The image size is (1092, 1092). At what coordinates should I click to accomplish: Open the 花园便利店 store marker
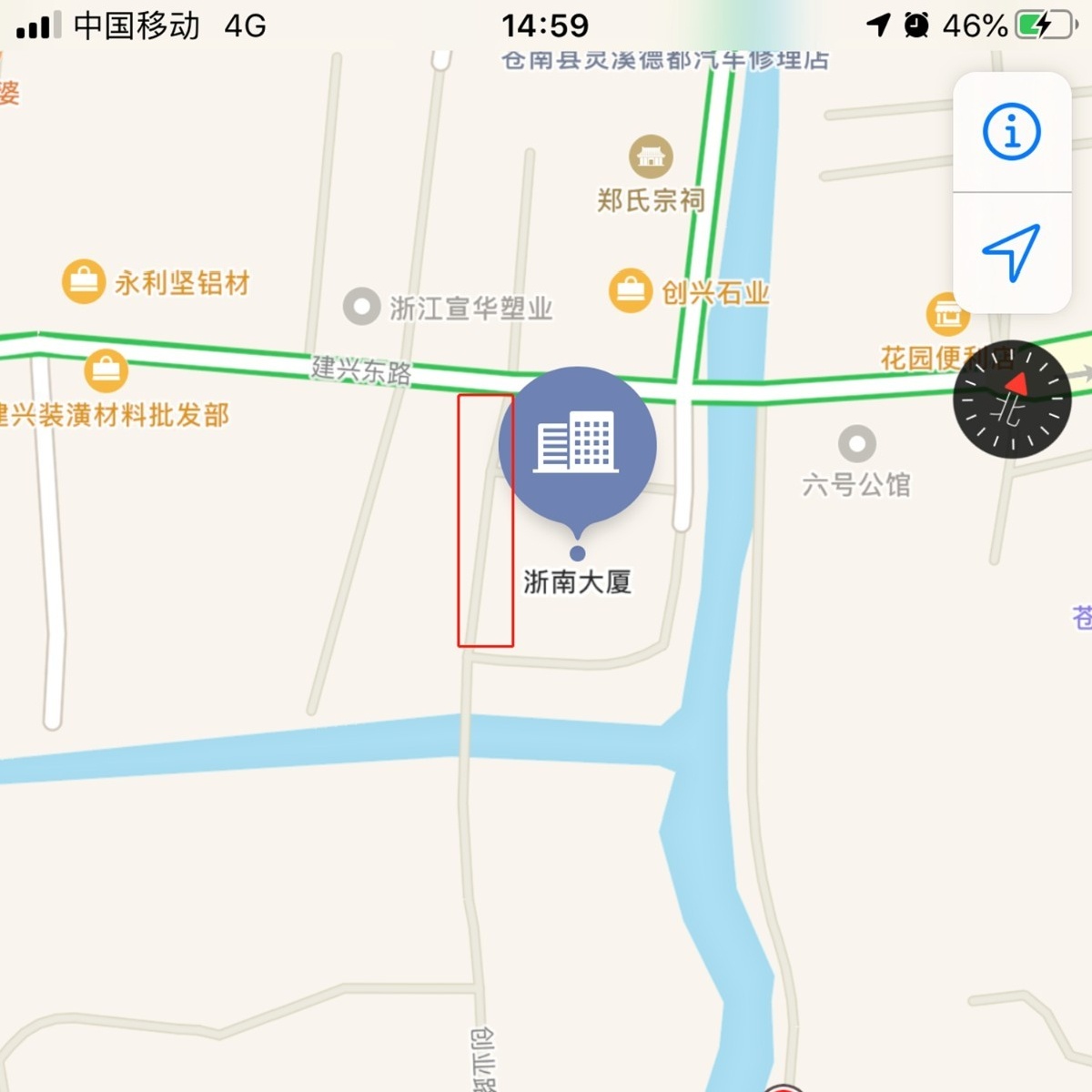coord(946,315)
